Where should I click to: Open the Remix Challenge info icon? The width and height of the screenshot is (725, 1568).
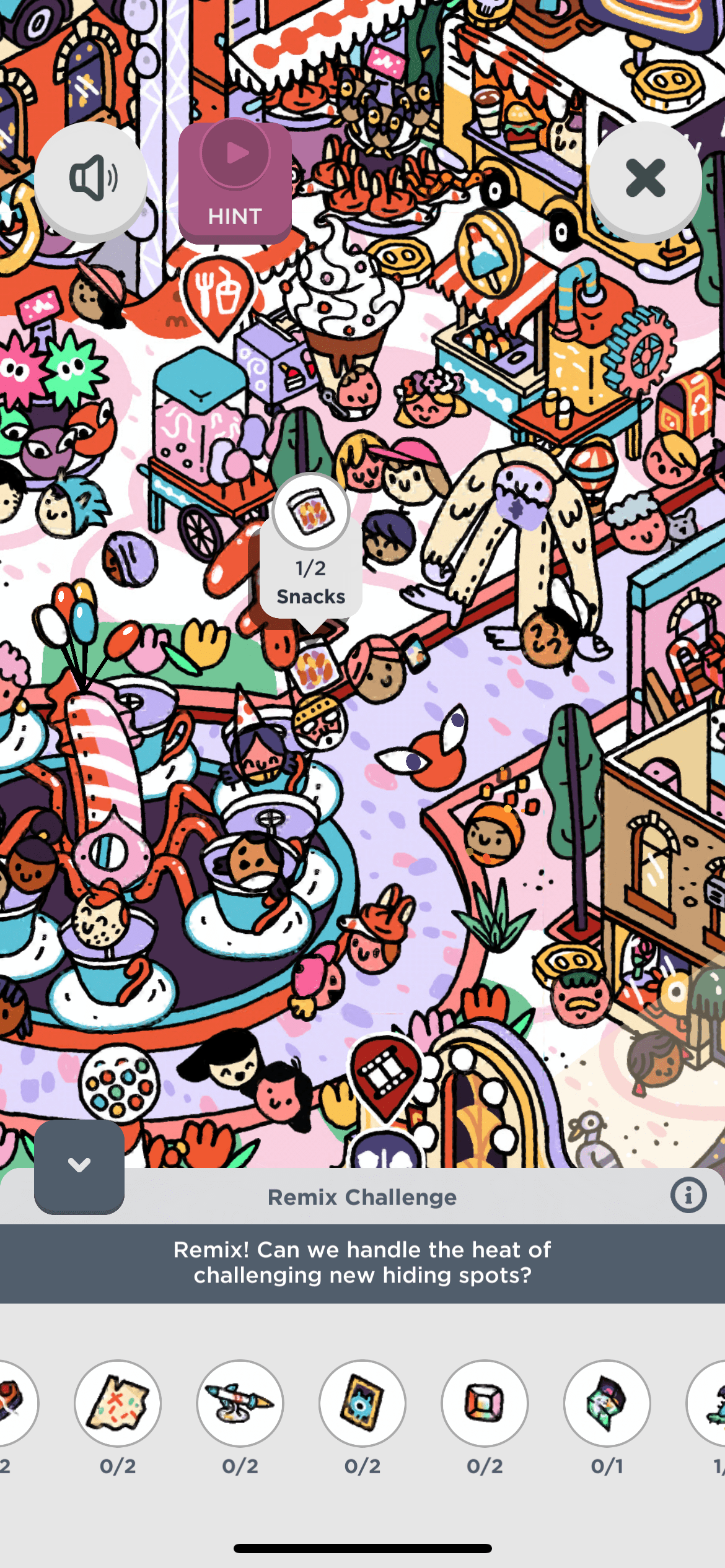click(688, 1195)
